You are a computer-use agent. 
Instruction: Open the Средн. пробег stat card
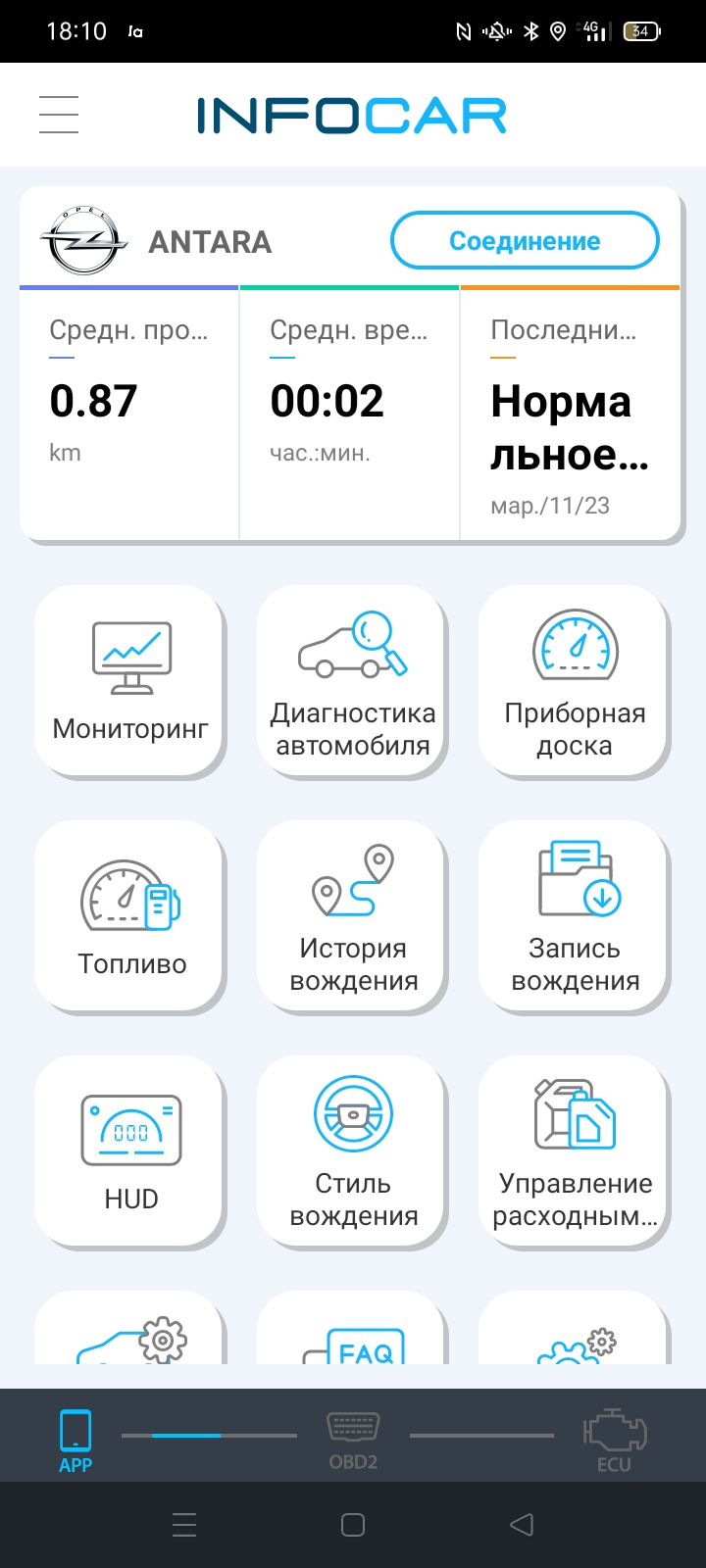129,412
